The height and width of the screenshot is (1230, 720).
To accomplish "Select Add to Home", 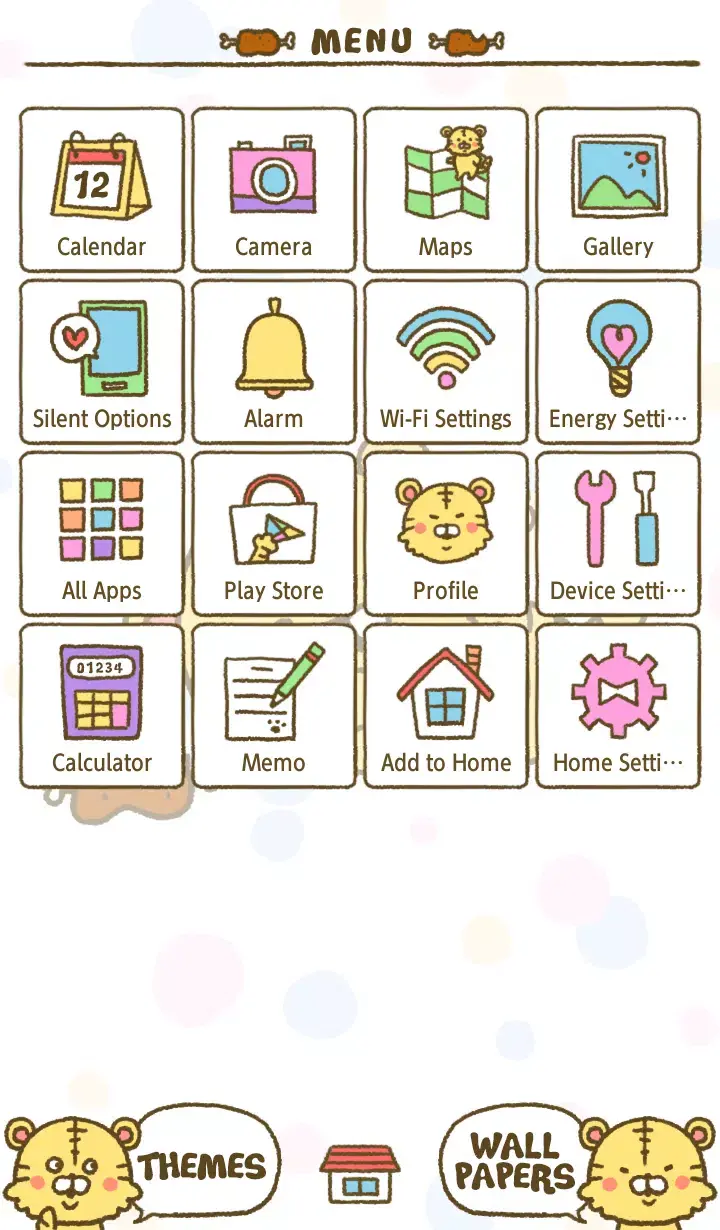I will coord(445,704).
